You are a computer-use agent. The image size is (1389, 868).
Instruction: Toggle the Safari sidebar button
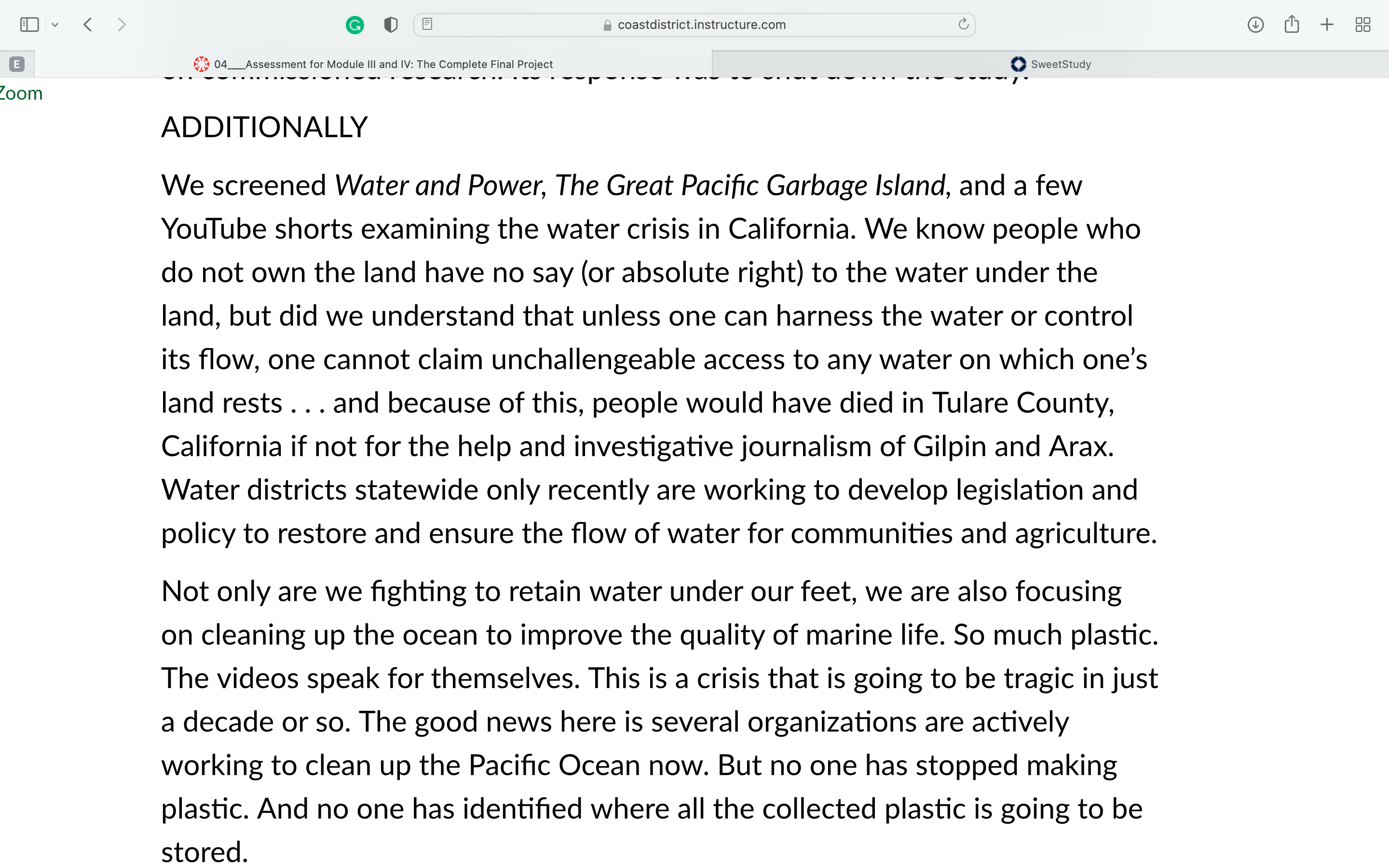point(29,25)
